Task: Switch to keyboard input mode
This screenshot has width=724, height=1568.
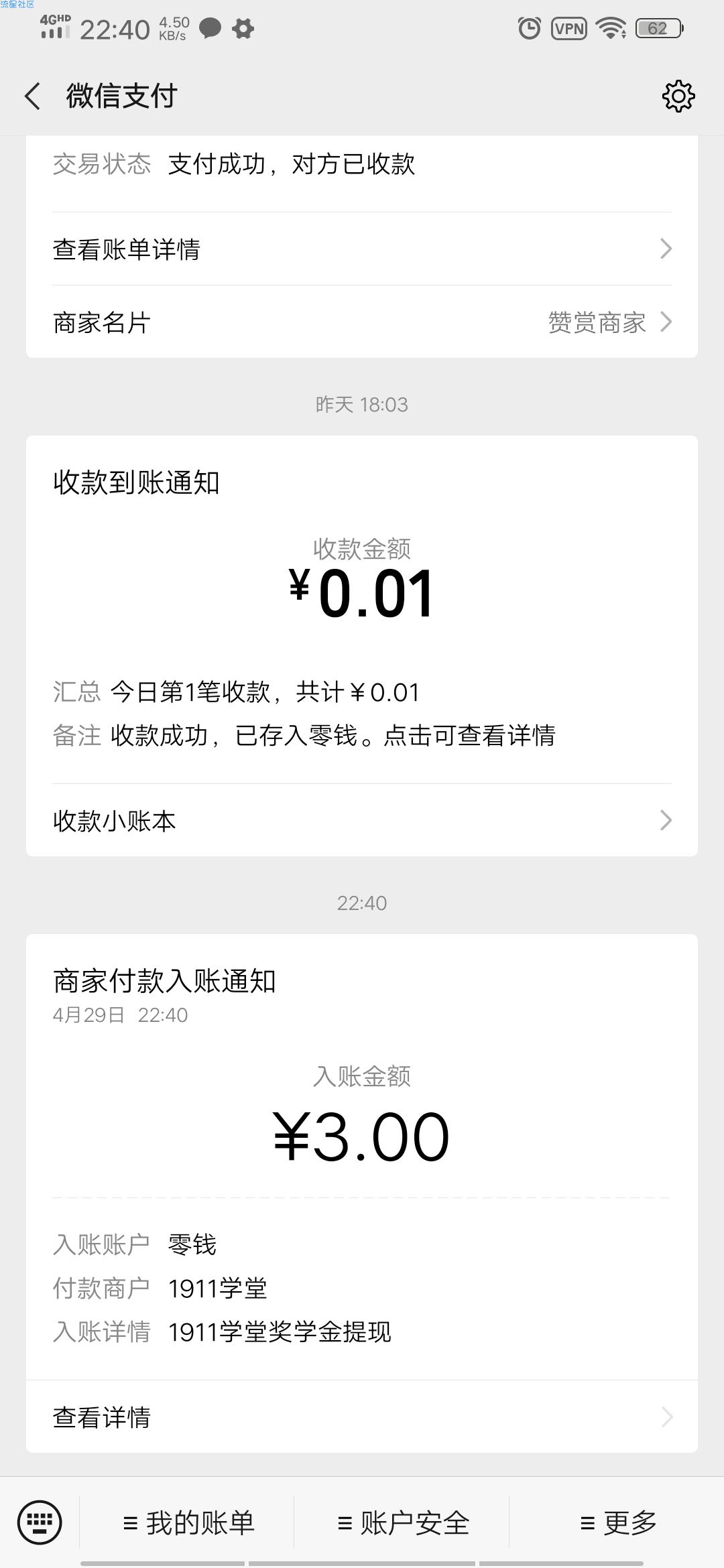Action: pos(40,1522)
